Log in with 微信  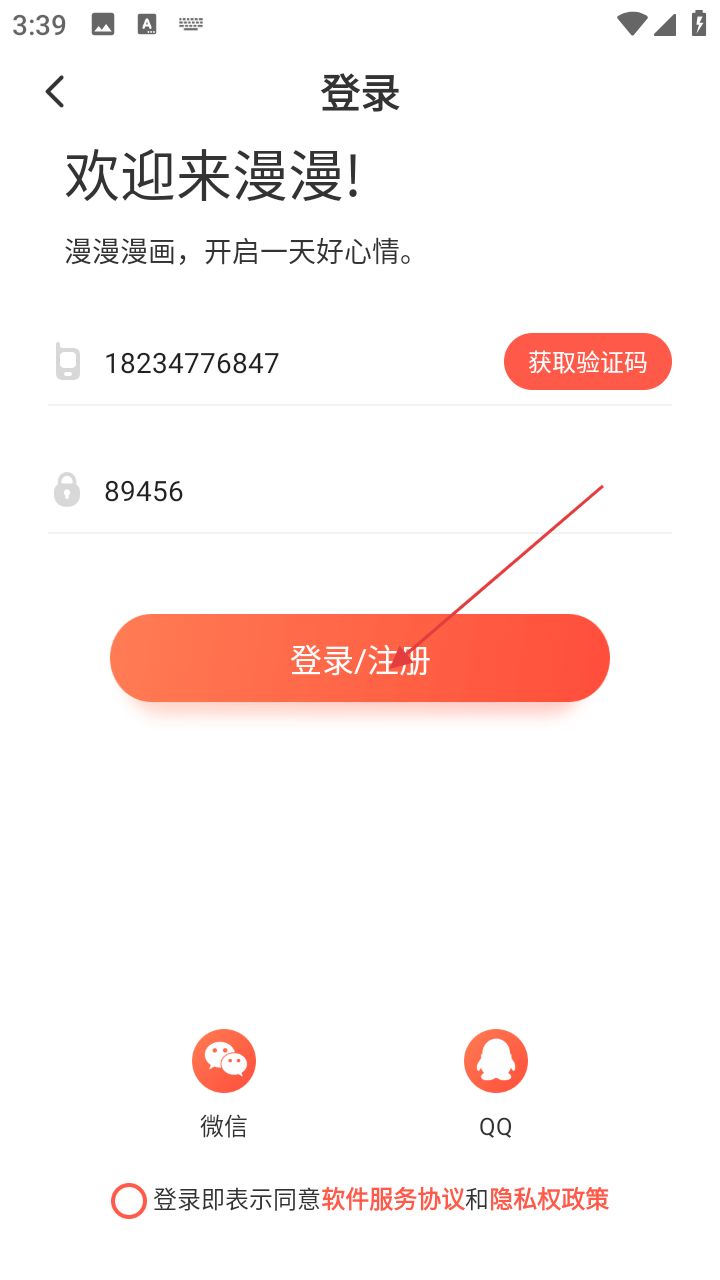223,1062
